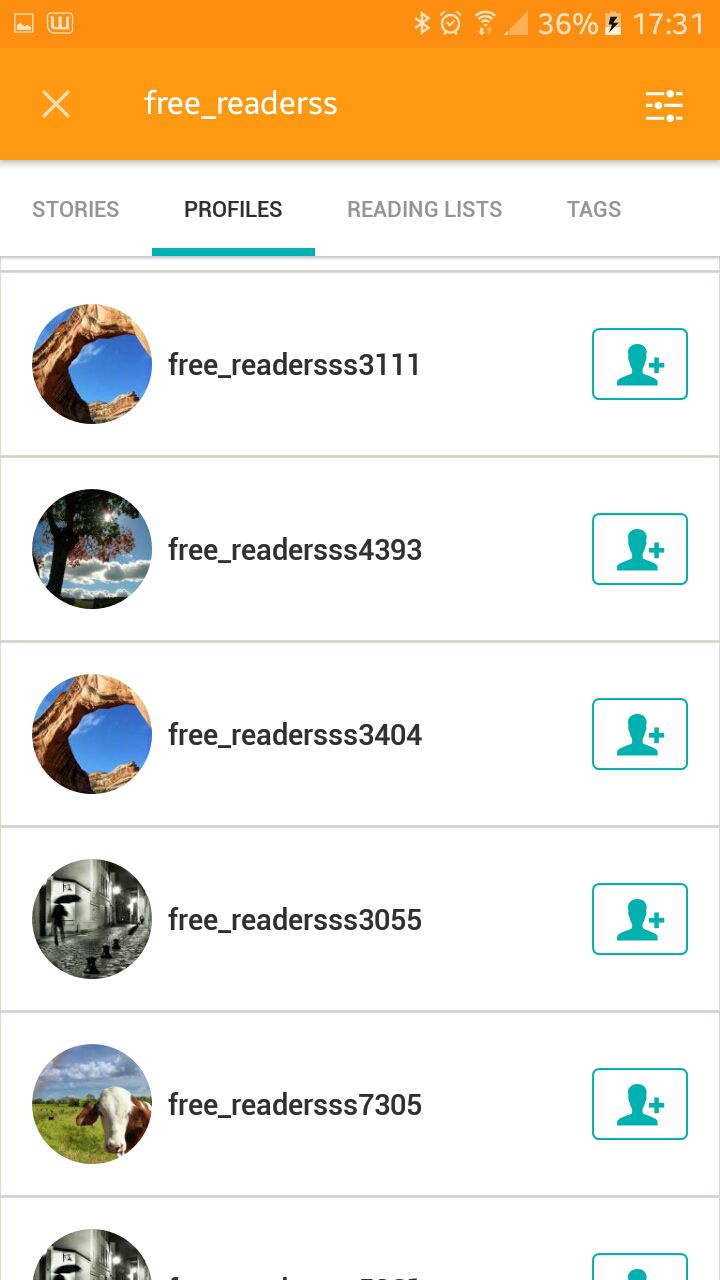Screen dimensions: 720x1280
Task: Open profile free_readersss3111
Action: click(294, 364)
